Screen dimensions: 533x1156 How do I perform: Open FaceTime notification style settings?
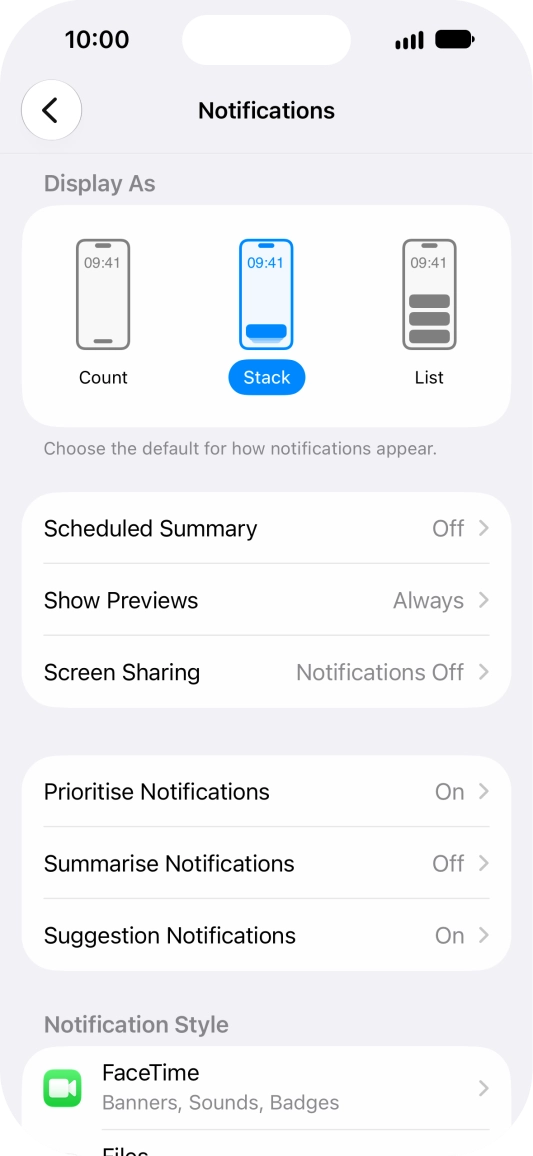pos(266,1088)
